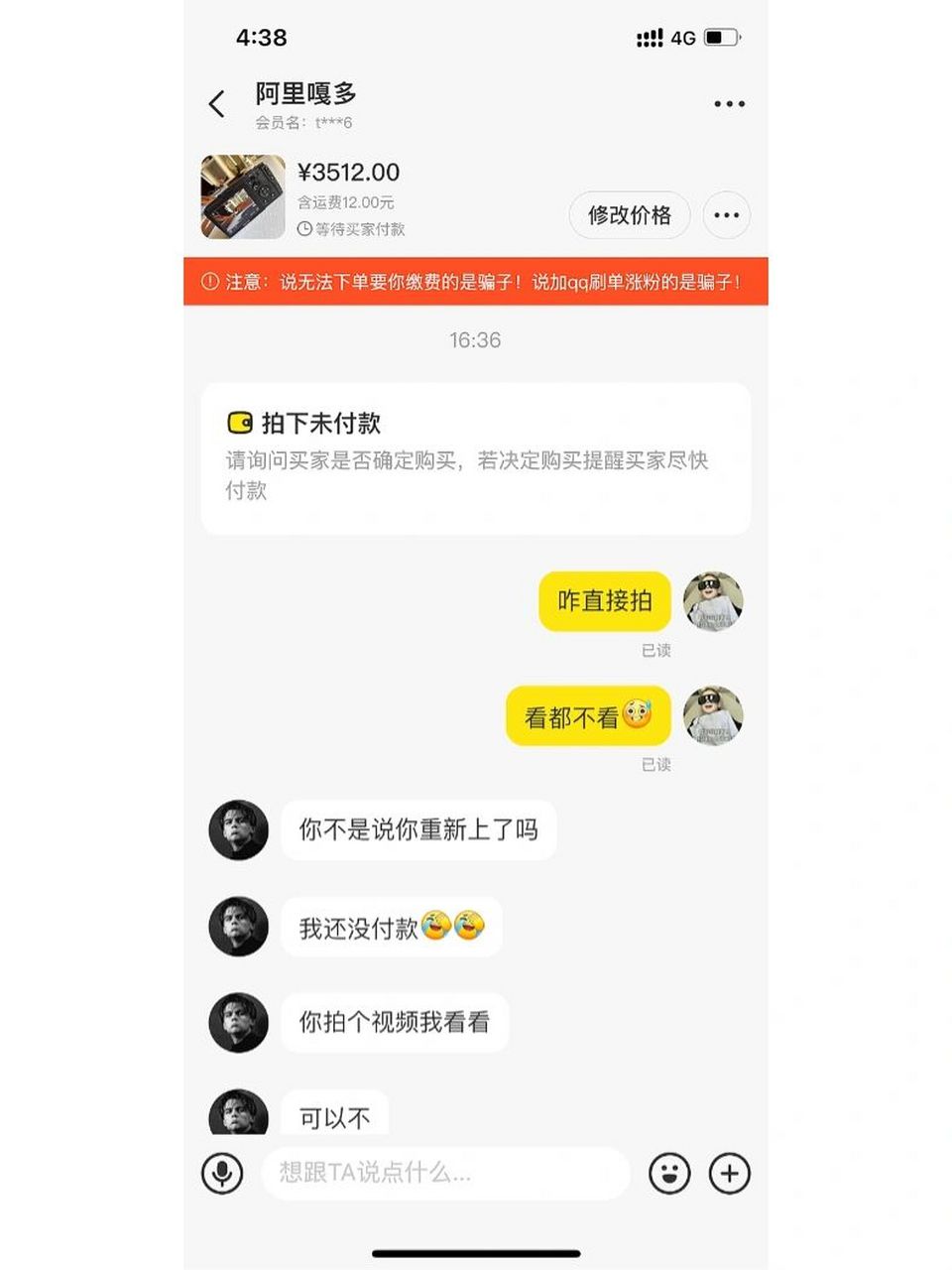
Task: Open my avatar beside 咋直接拍
Action: point(712,601)
